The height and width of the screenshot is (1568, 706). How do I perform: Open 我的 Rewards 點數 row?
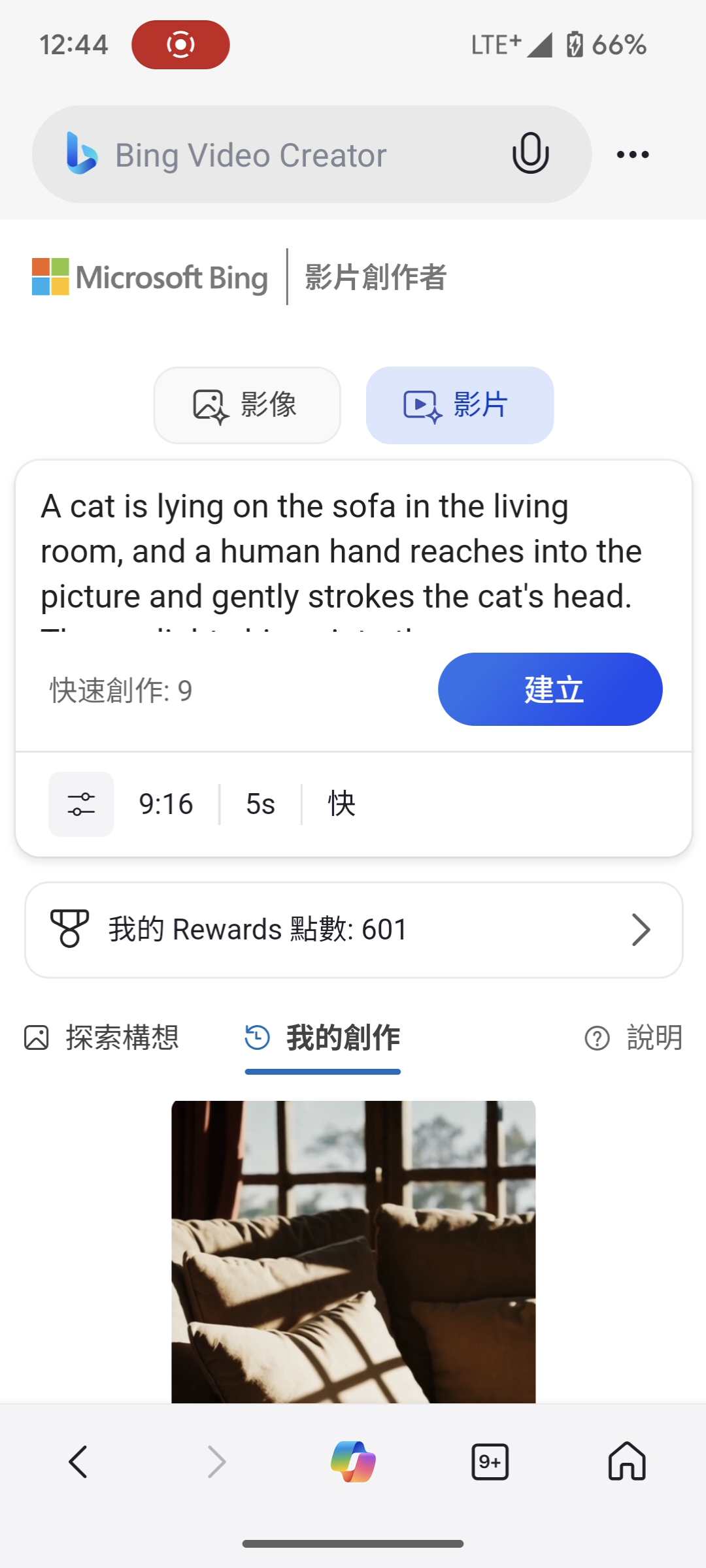(x=354, y=930)
